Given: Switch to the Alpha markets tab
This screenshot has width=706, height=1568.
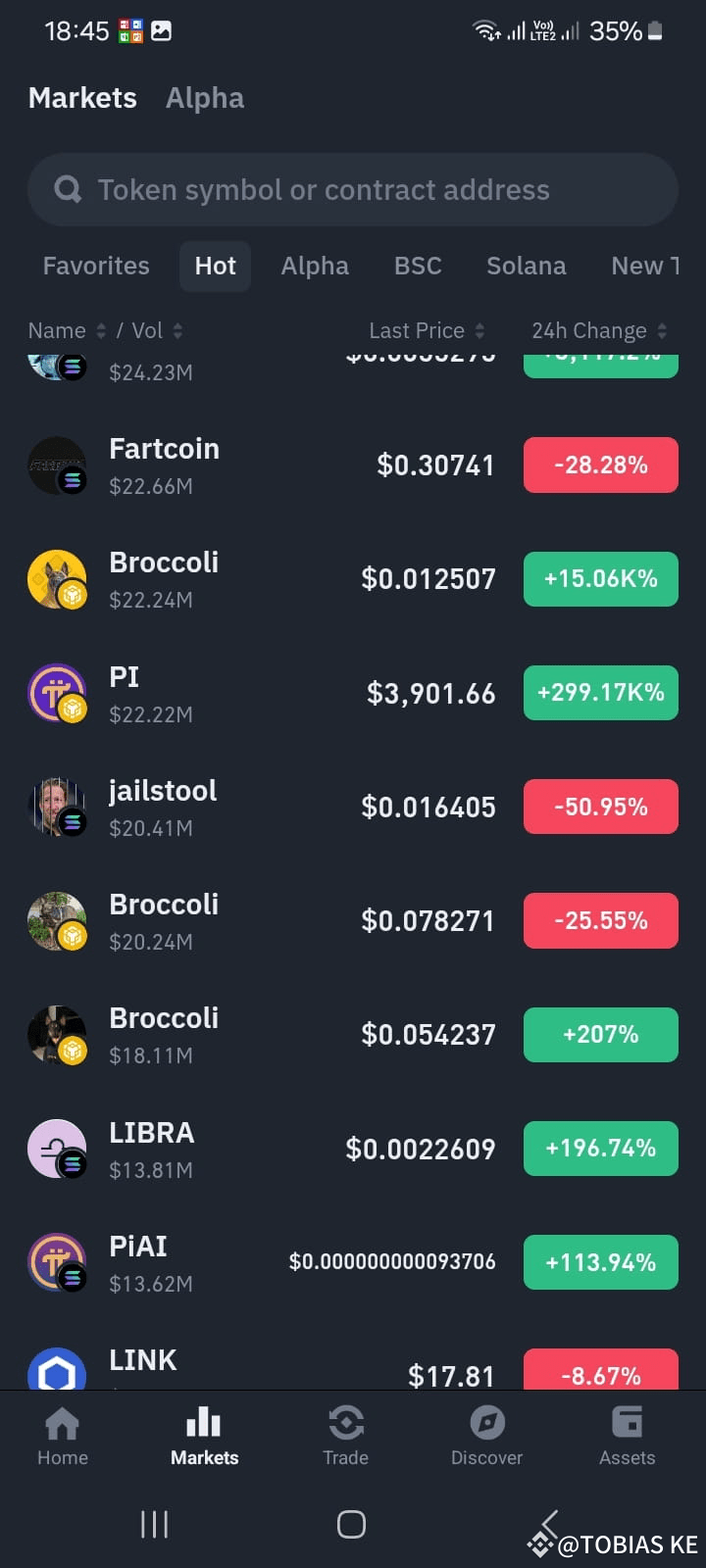Looking at the screenshot, I should pos(204,97).
